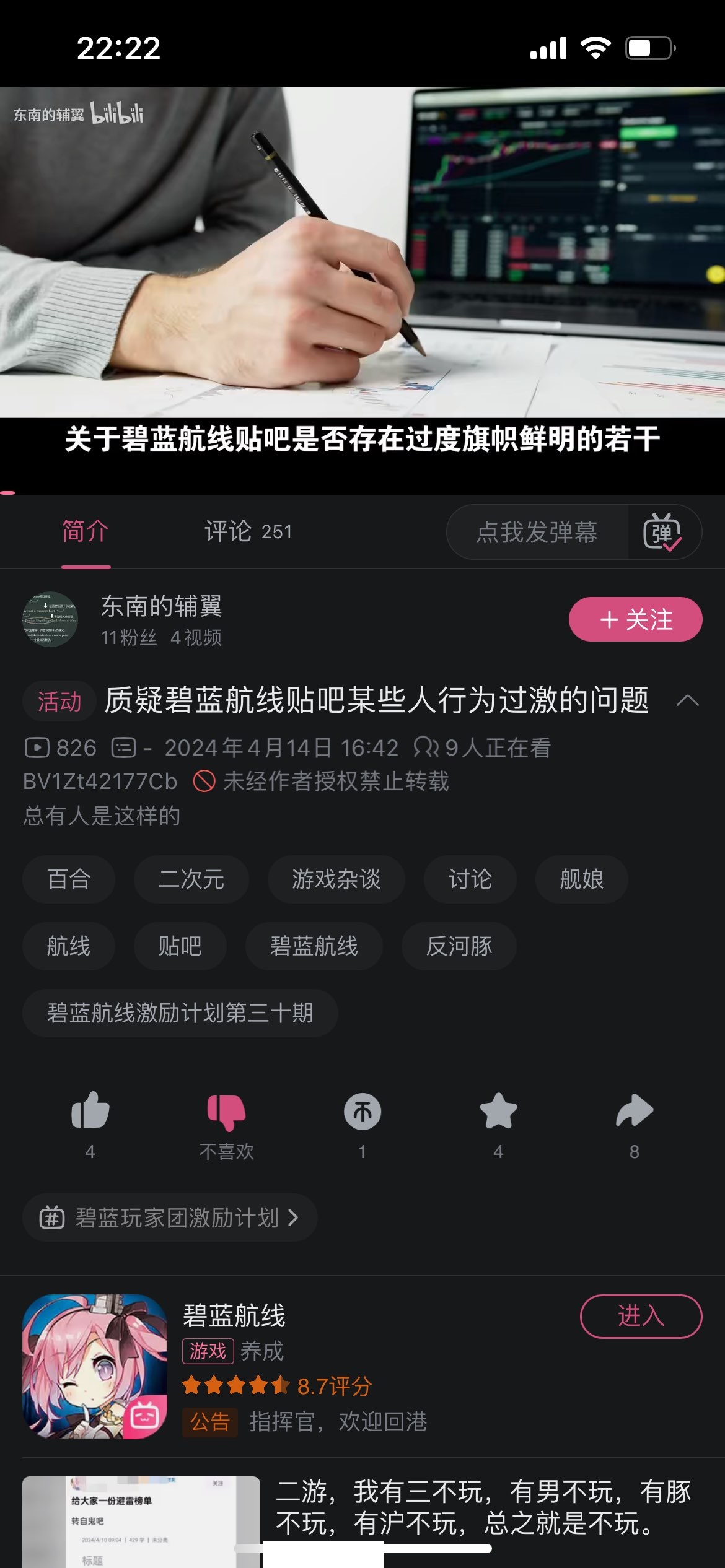Open the 点我发弹幕 input field
725x1568 pixels.
pos(537,532)
